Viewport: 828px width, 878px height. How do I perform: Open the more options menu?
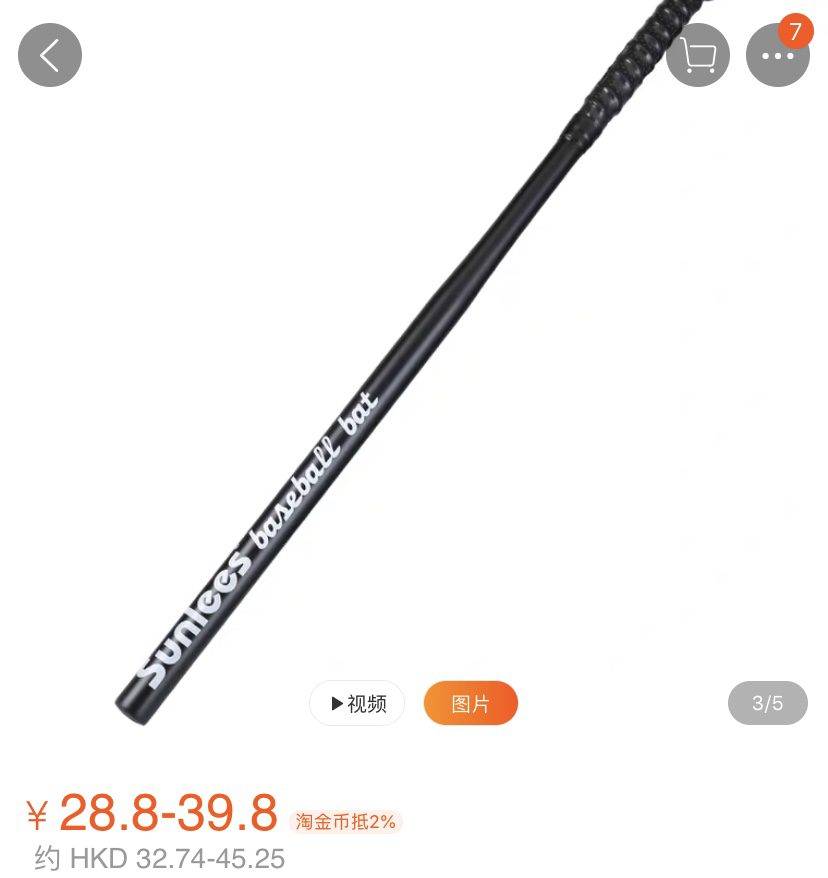point(777,56)
